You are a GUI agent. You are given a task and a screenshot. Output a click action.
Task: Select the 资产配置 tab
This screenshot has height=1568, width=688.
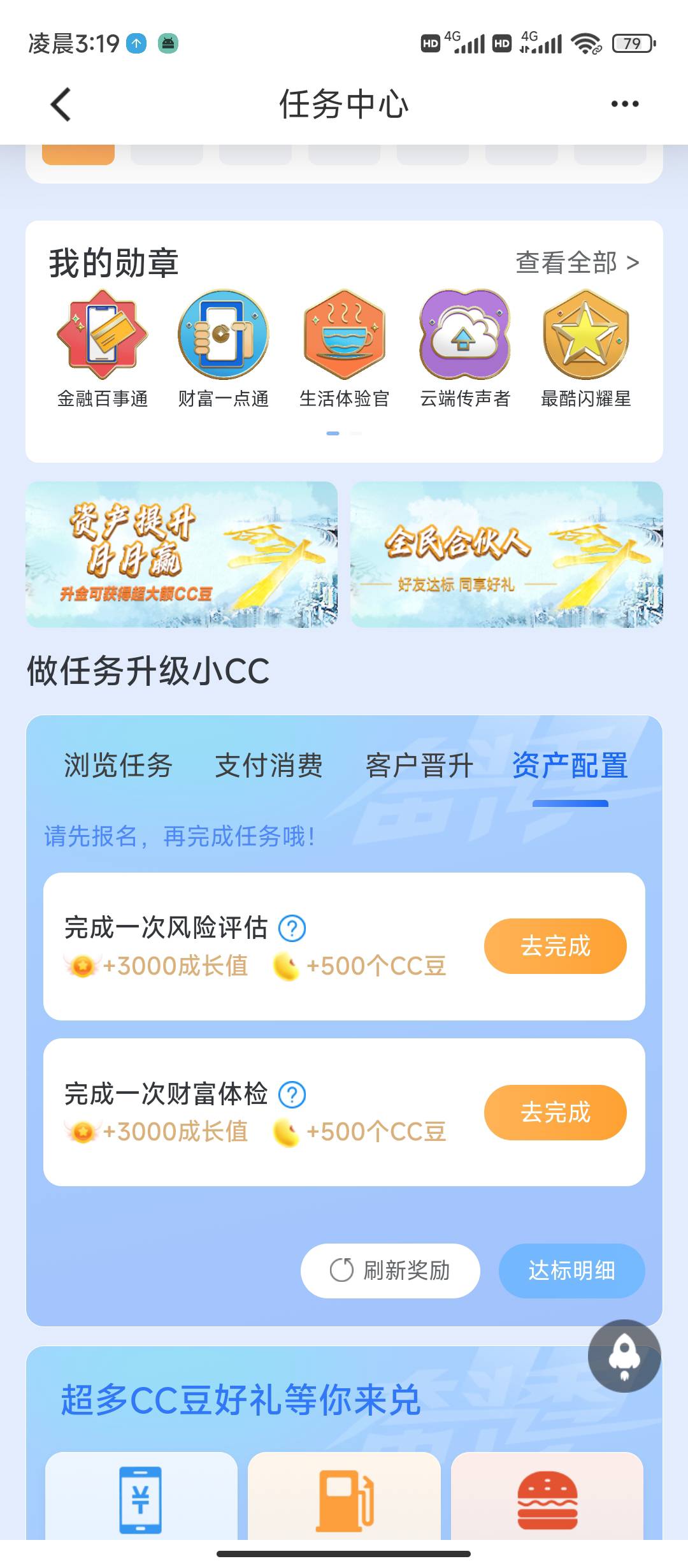pos(570,766)
